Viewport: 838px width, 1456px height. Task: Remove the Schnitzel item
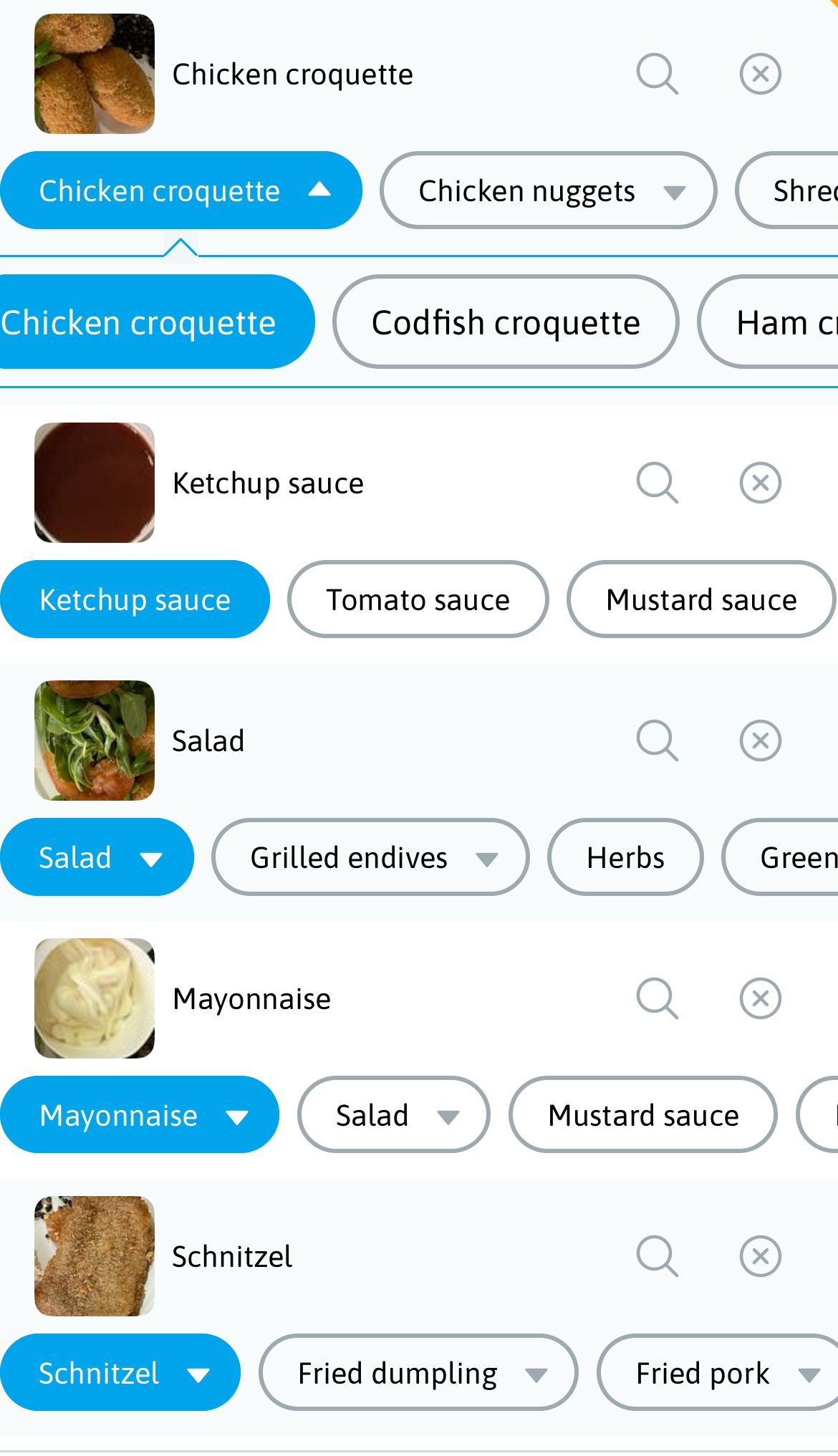click(760, 1256)
